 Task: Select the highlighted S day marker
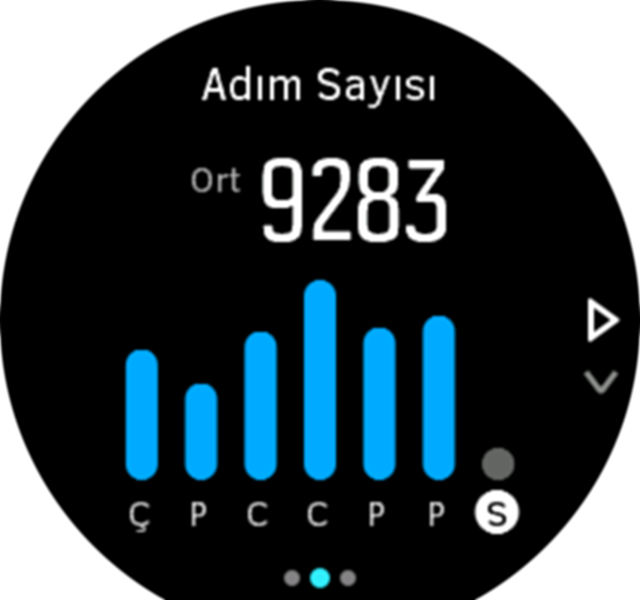pyautogui.click(x=496, y=515)
